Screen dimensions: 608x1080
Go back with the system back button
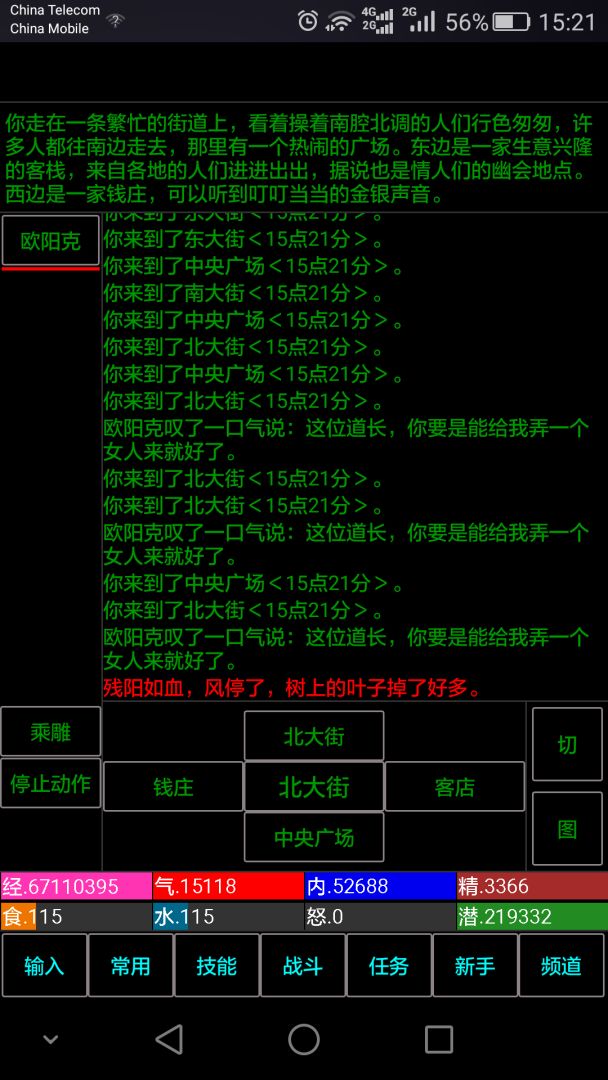click(169, 1040)
